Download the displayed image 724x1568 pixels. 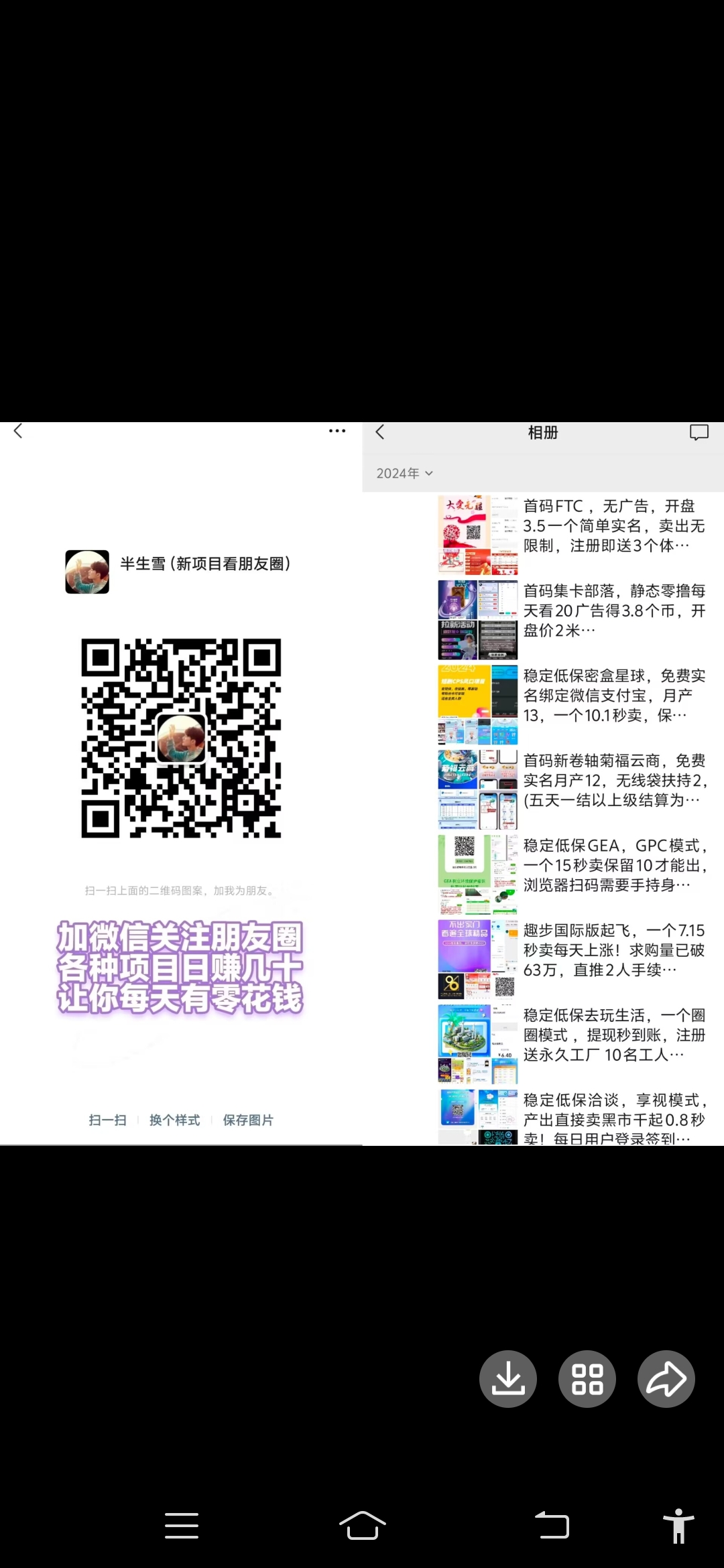pos(508,1379)
